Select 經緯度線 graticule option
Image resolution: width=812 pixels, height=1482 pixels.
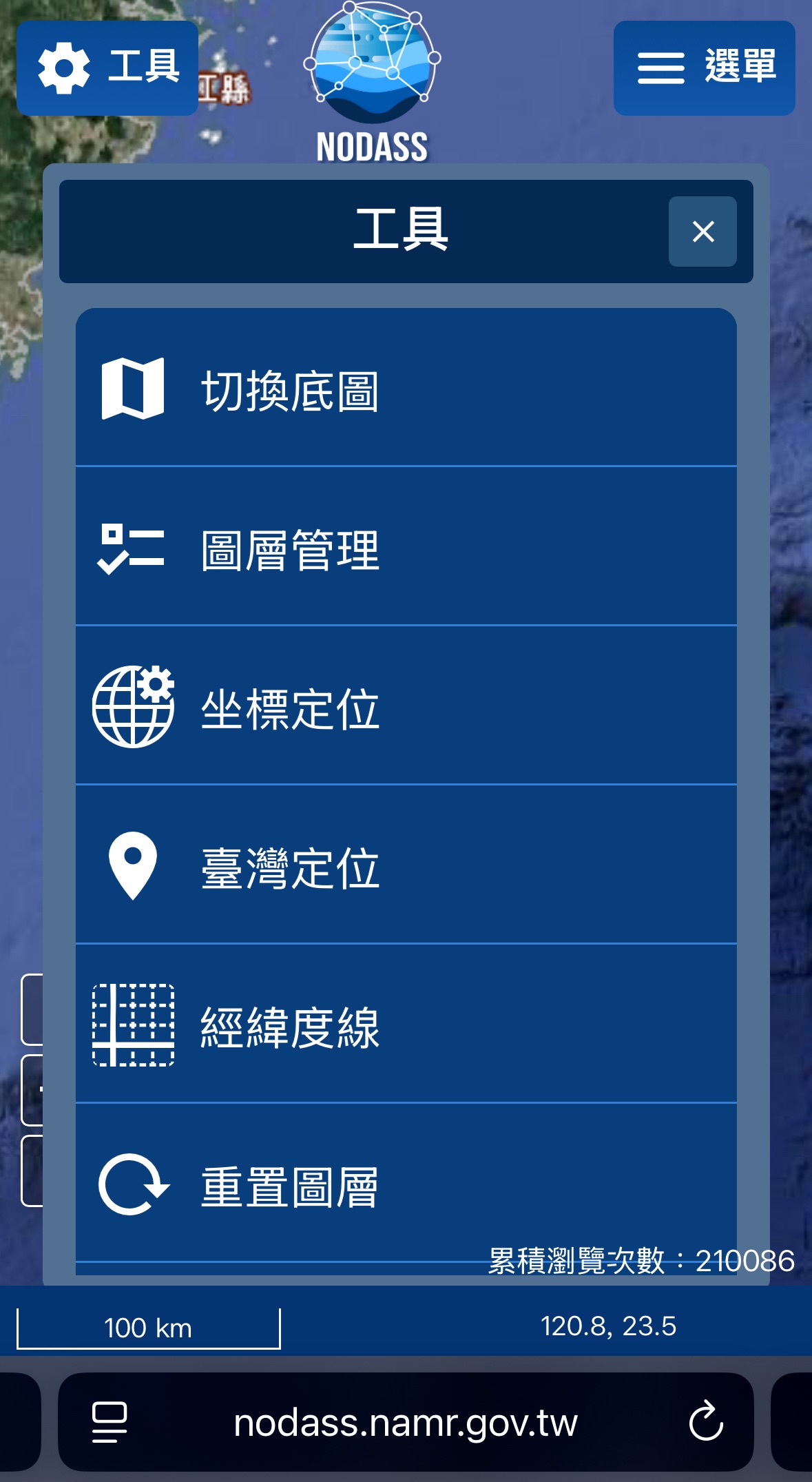click(x=406, y=1026)
